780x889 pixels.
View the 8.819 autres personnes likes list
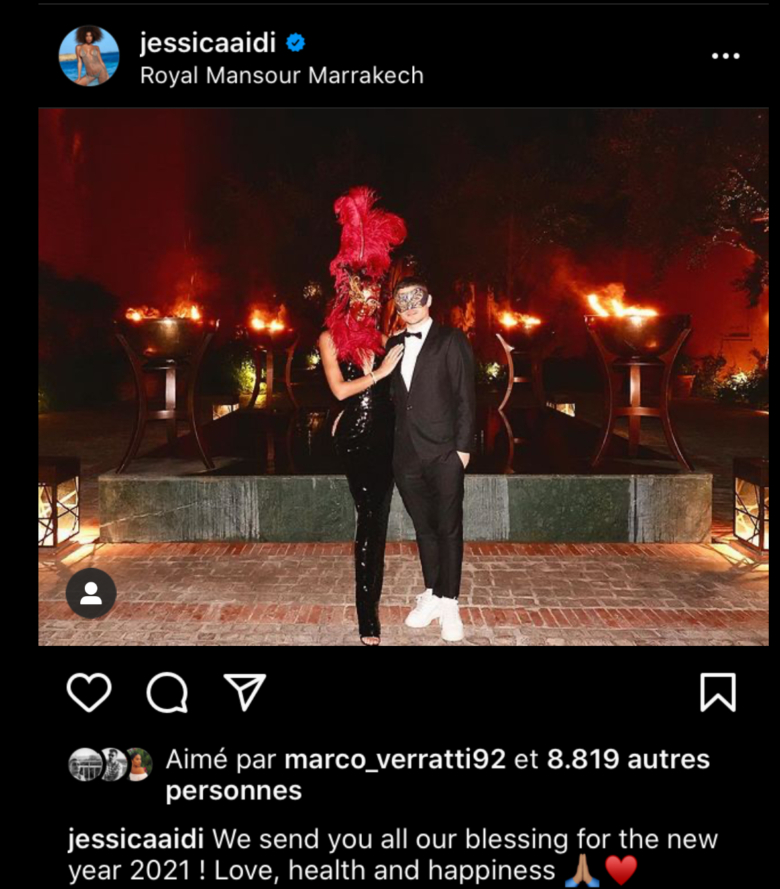(627, 760)
